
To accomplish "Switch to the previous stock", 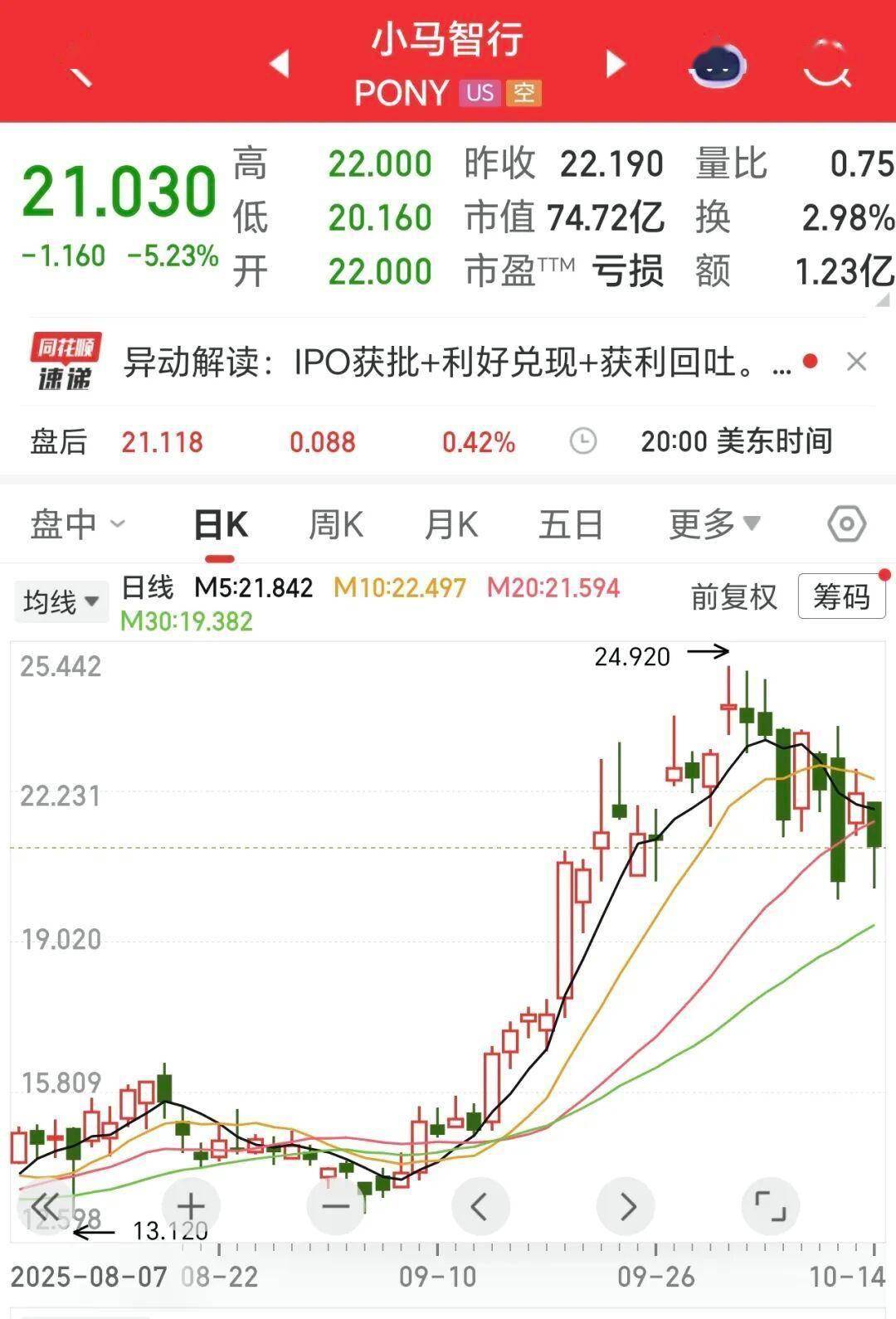I will [x=280, y=63].
